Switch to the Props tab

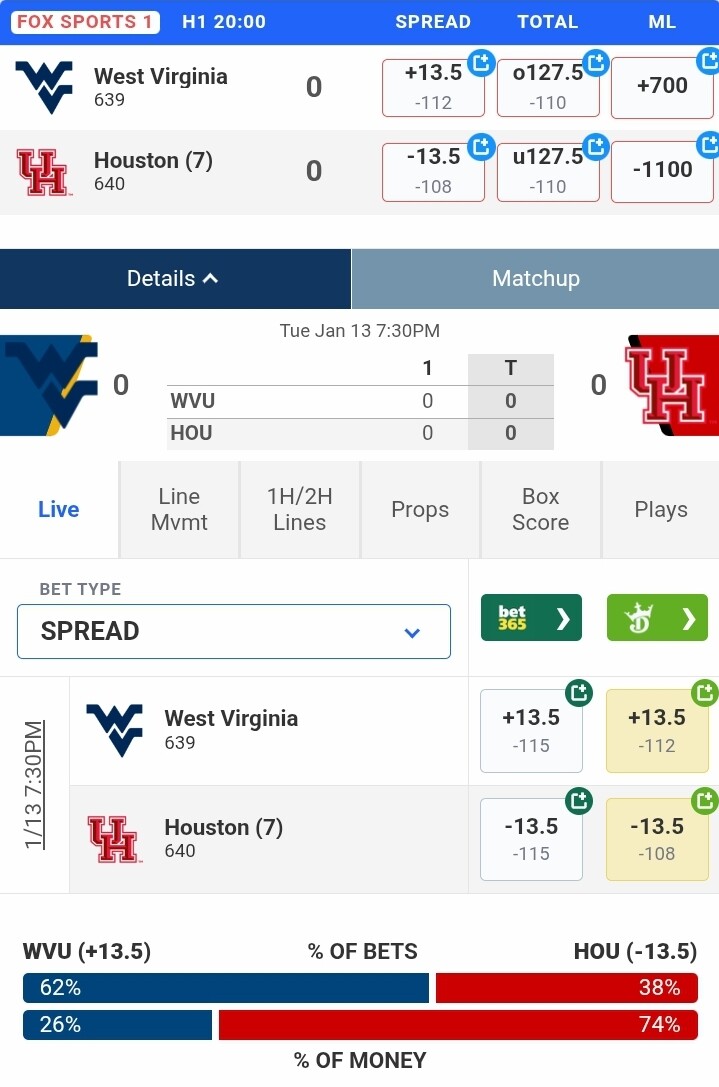coord(420,509)
